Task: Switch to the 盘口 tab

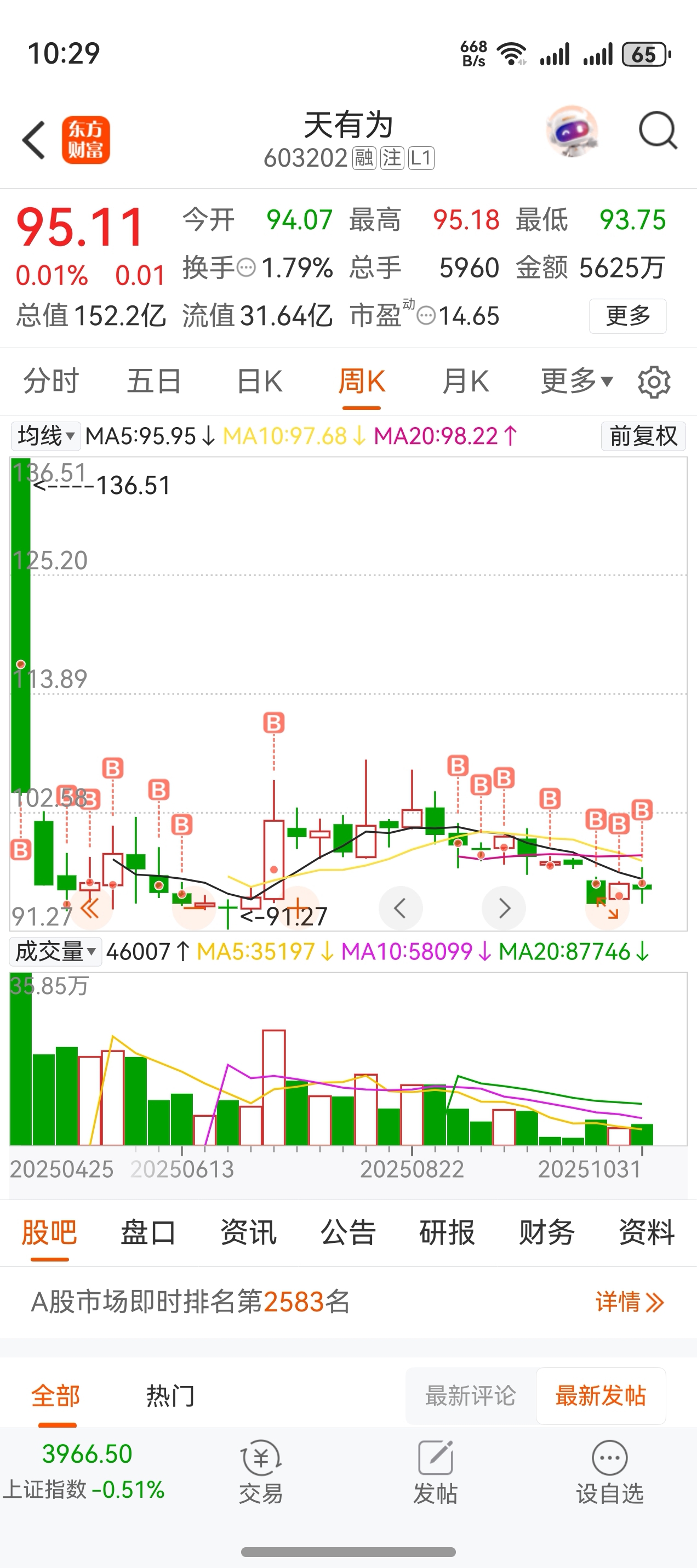Action: pos(148,1232)
